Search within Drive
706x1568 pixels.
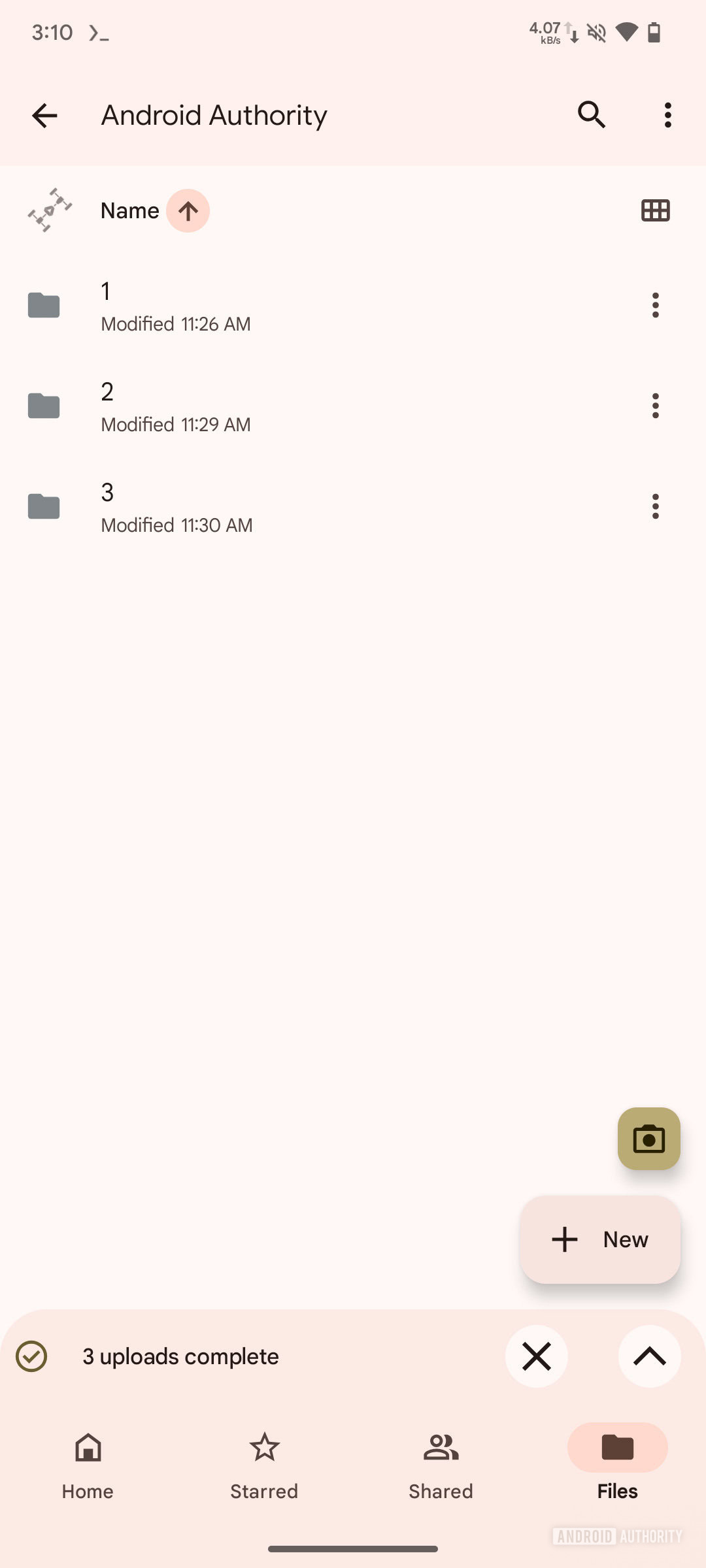pyautogui.click(x=592, y=115)
